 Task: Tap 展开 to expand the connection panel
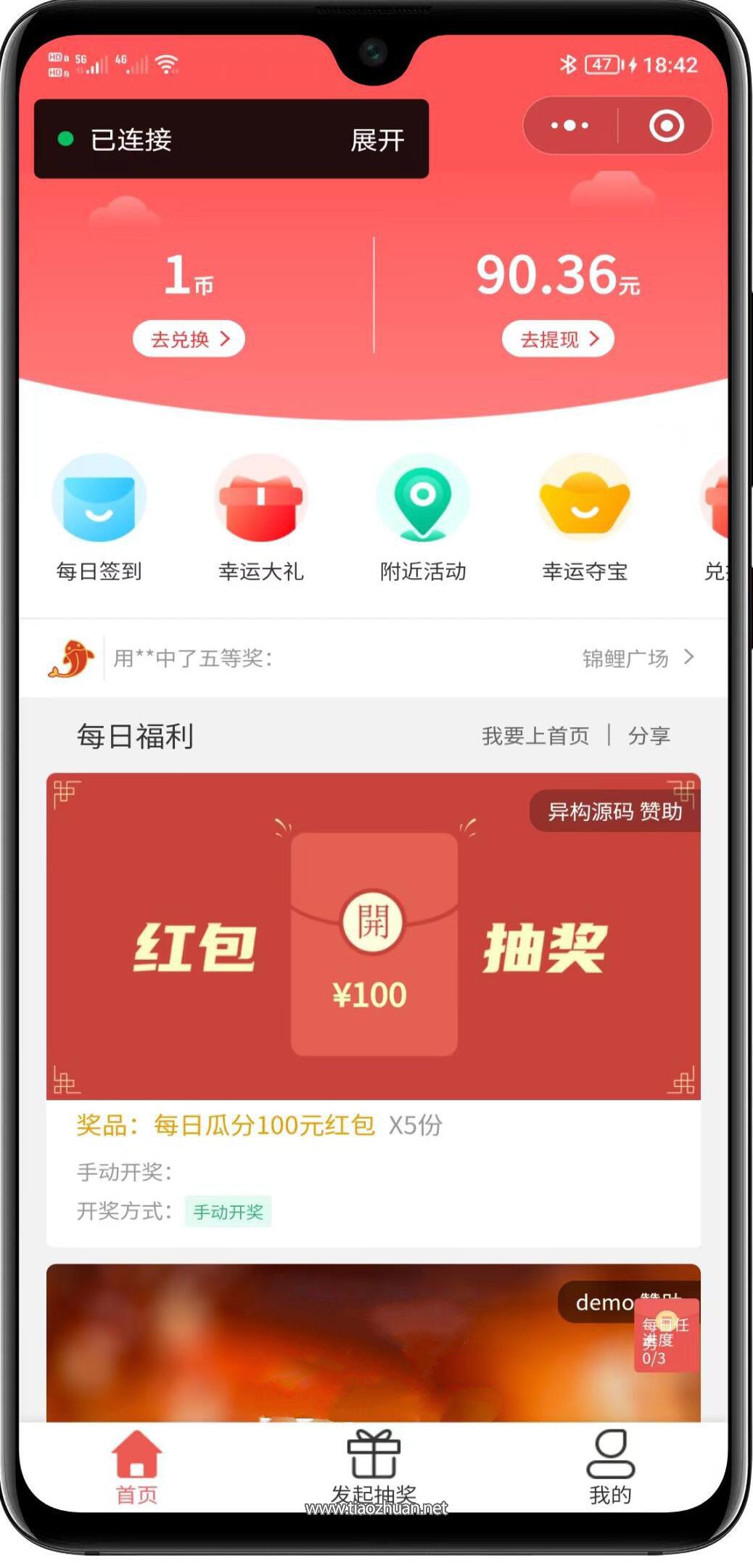[378, 140]
